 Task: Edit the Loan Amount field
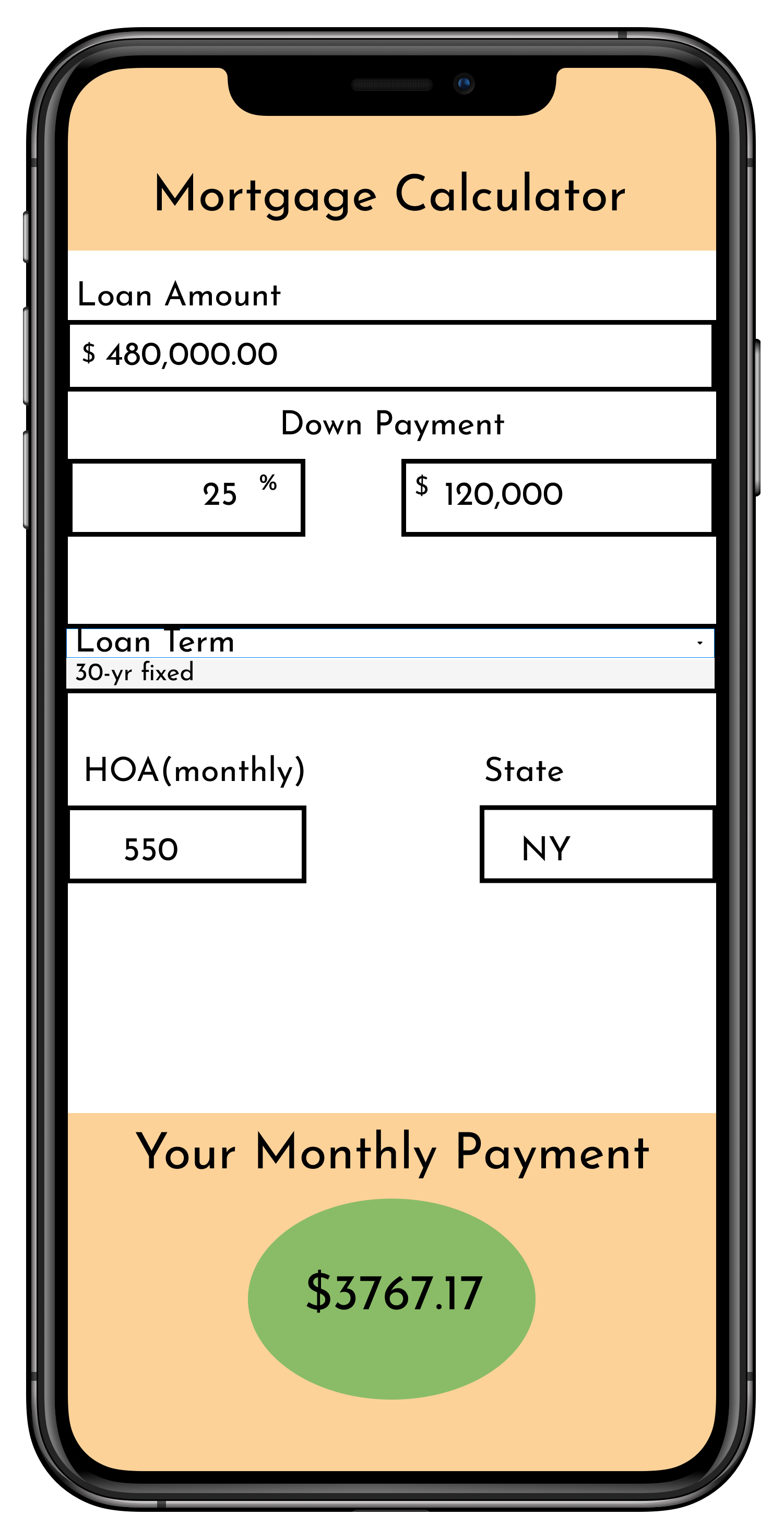pos(389,355)
